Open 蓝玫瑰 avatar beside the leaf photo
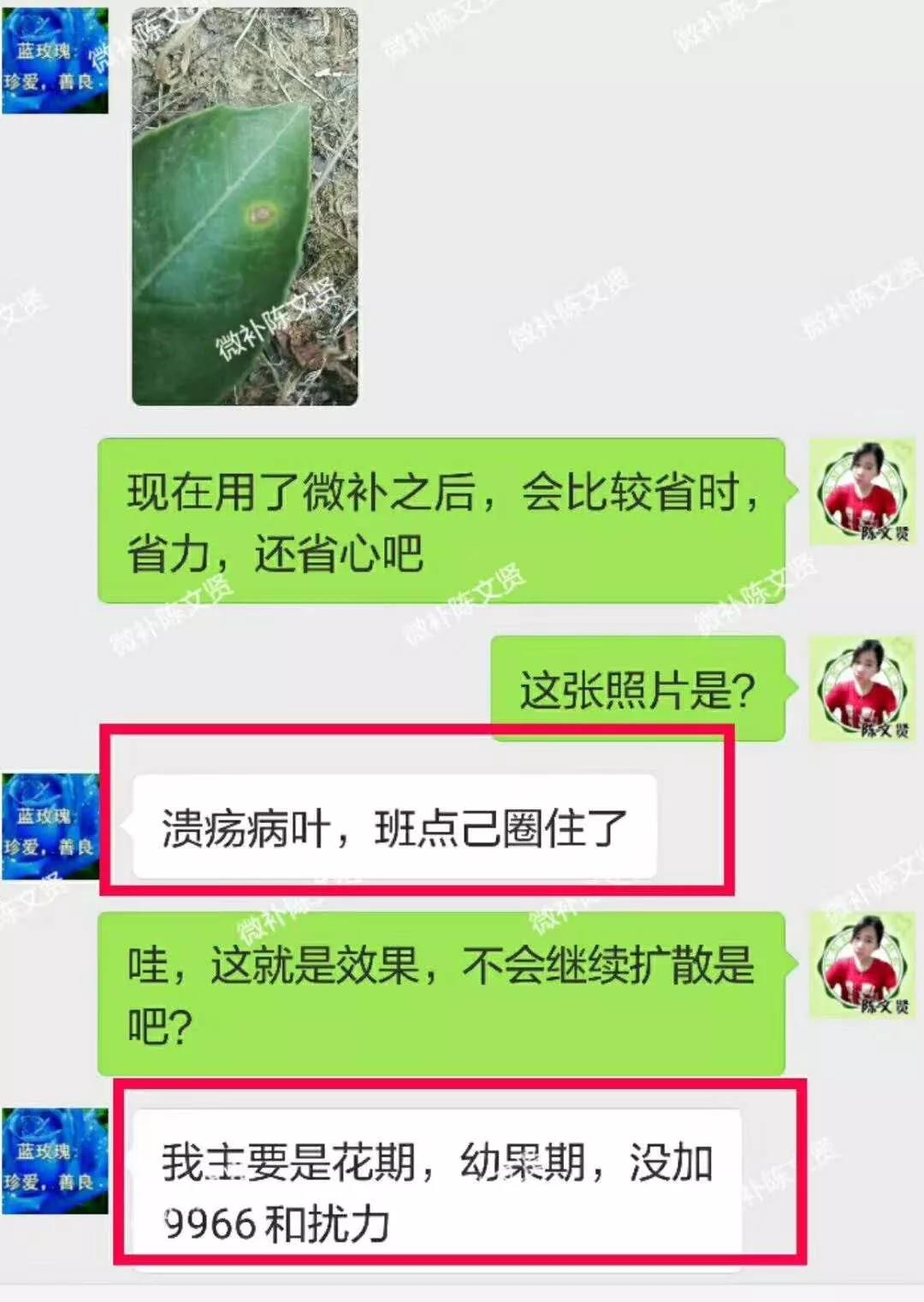Image resolution: width=924 pixels, height=1302 pixels. tap(55, 60)
